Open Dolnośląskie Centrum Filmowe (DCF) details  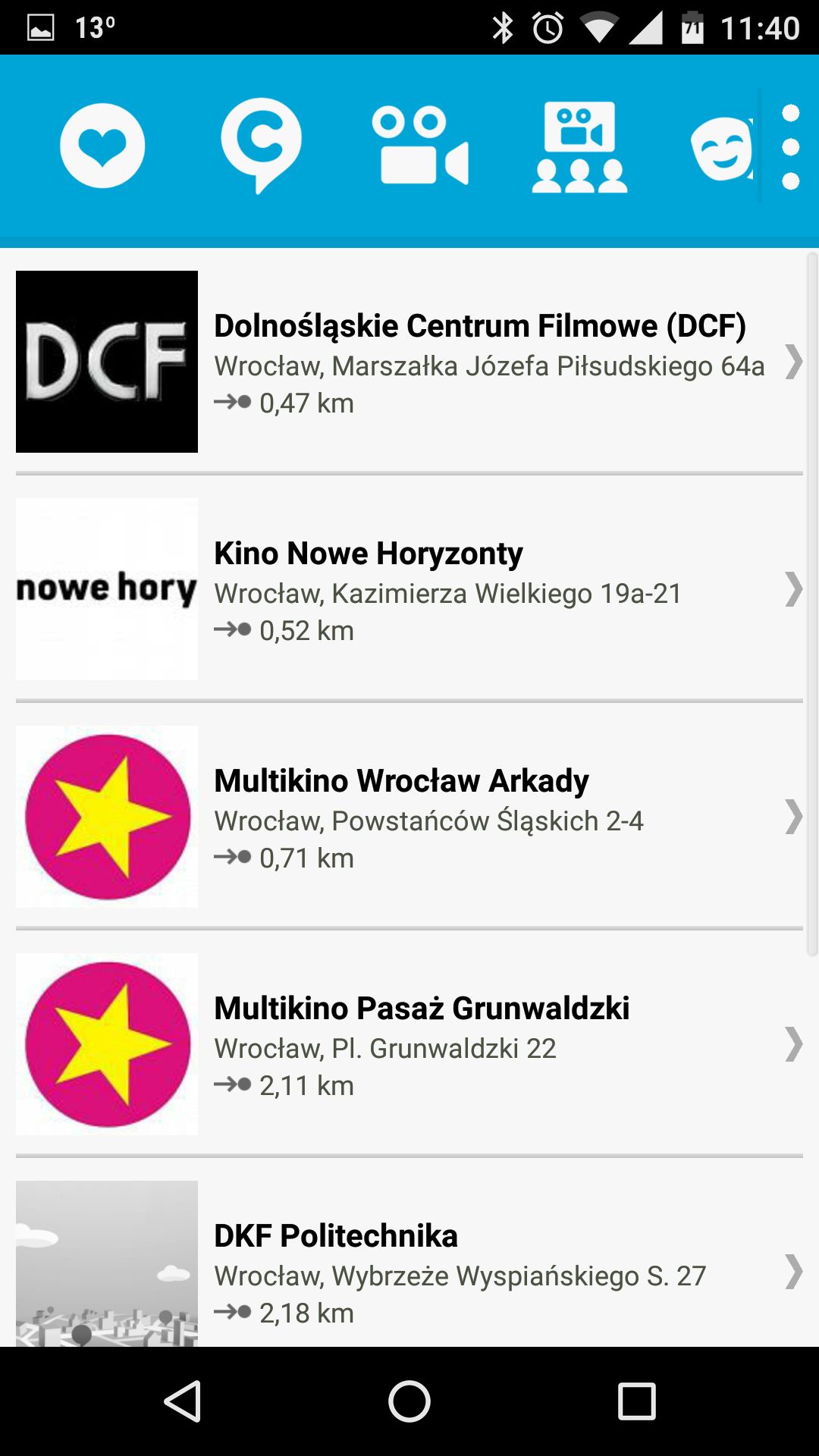(409, 362)
